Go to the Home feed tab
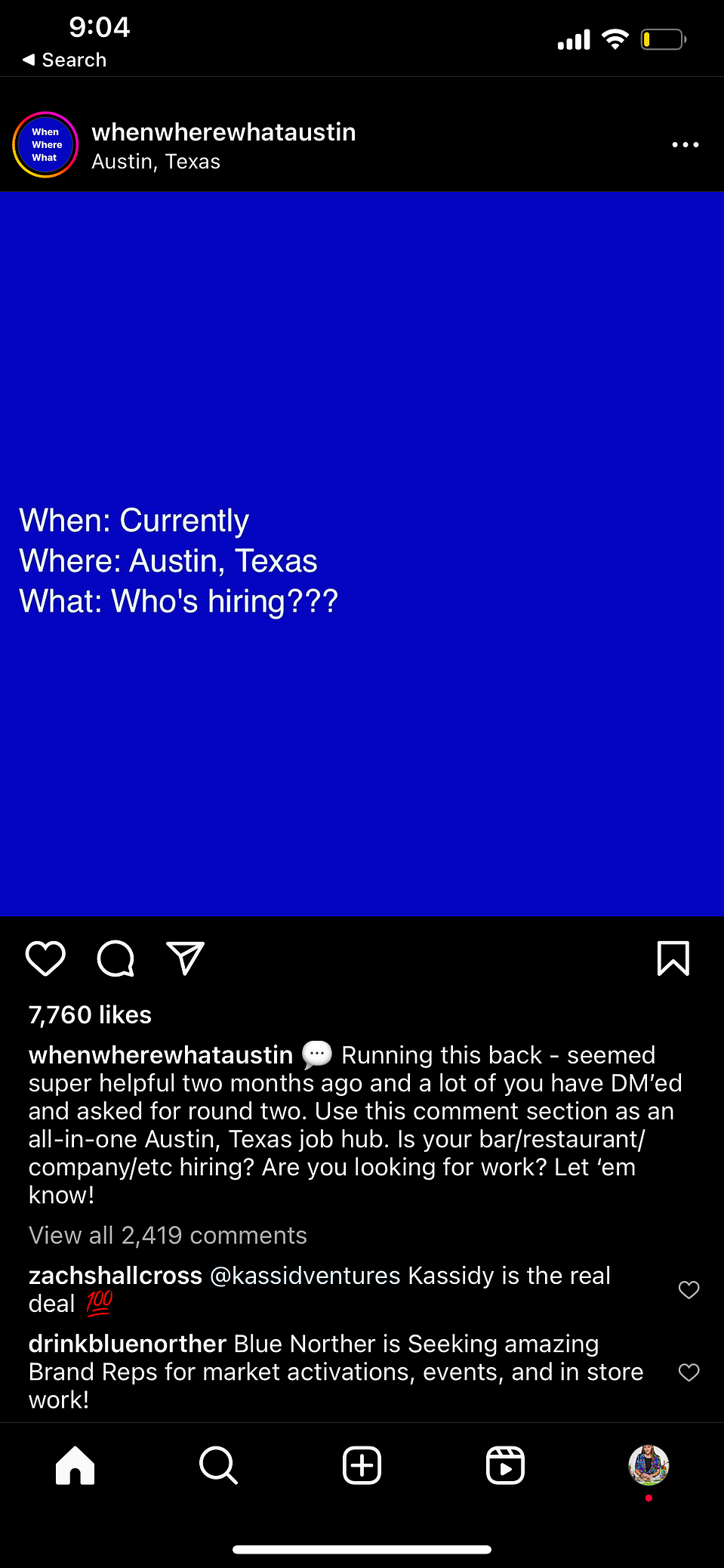The height and width of the screenshot is (1568, 724). (x=75, y=1465)
